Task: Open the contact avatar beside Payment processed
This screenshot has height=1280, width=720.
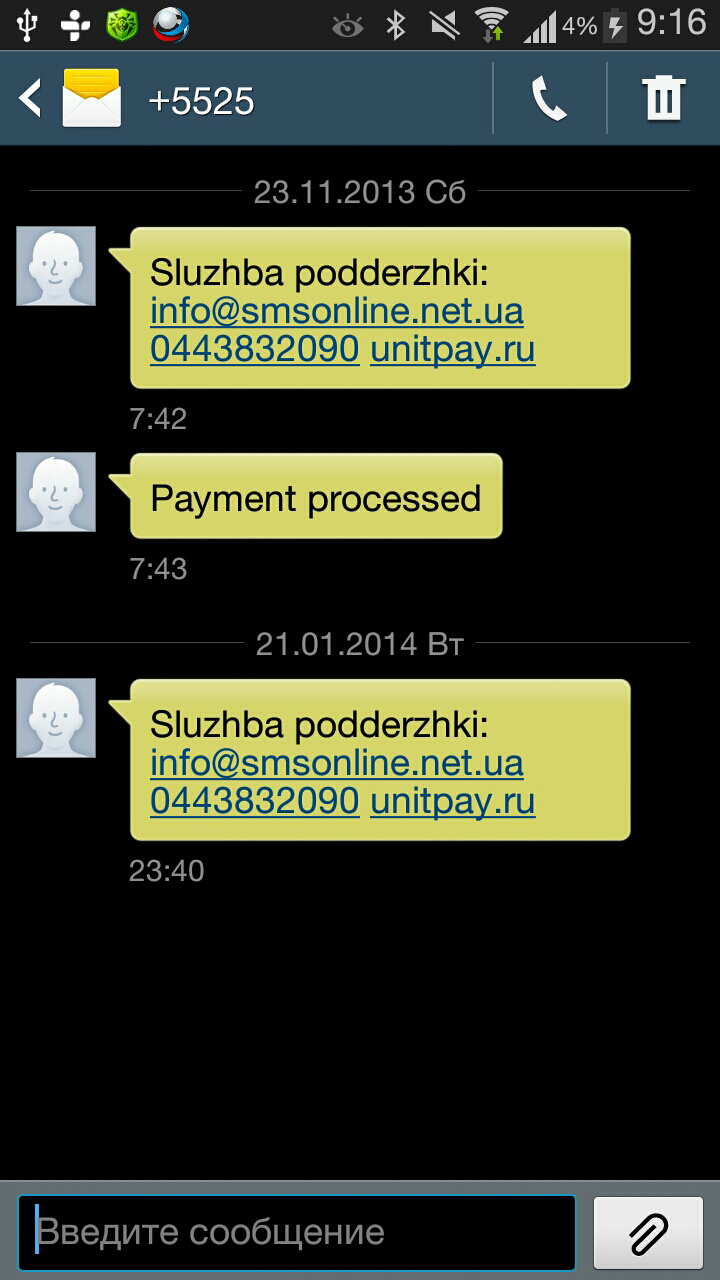Action: pyautogui.click(x=56, y=492)
